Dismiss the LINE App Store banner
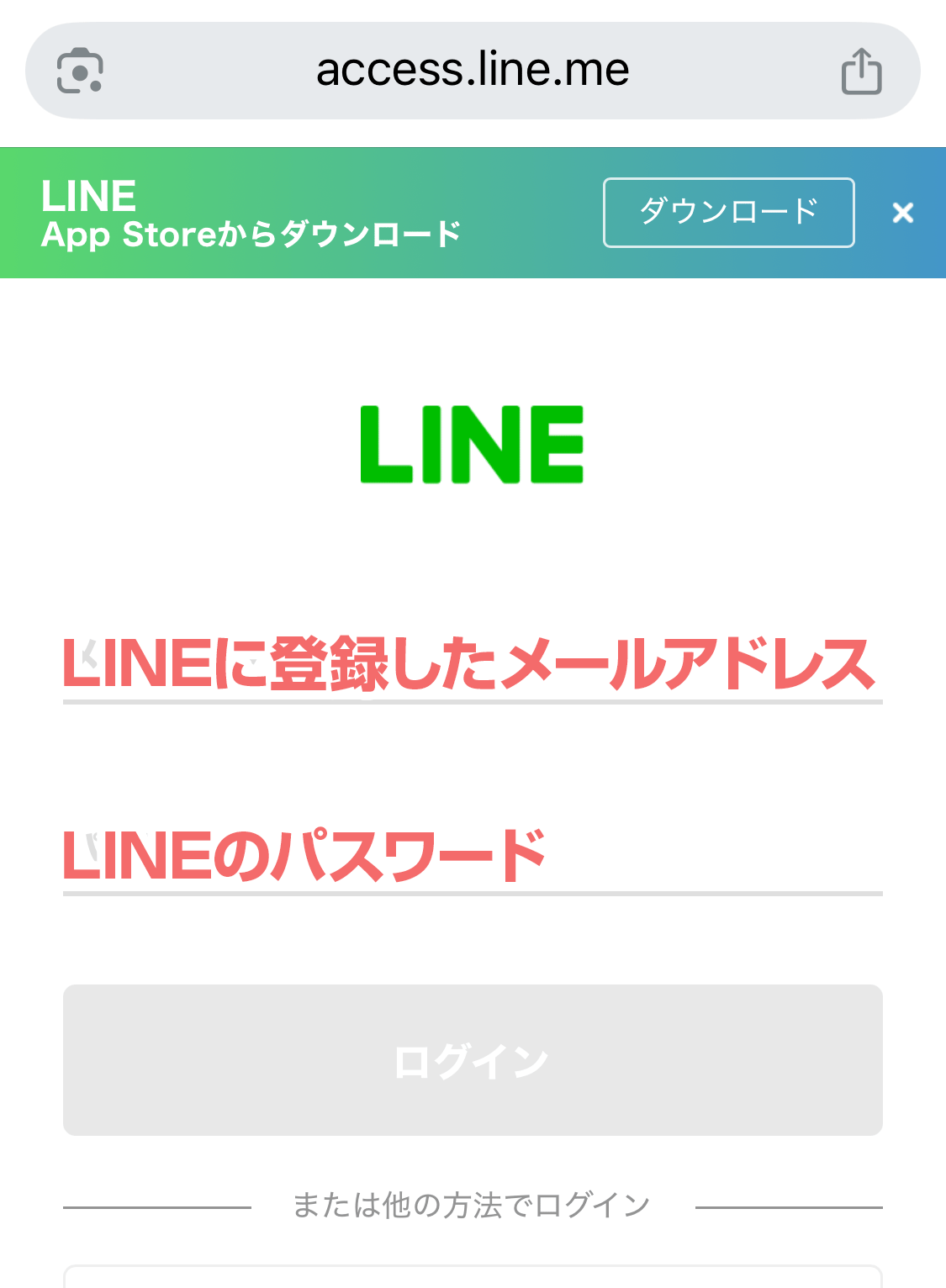946x1288 pixels. click(x=902, y=213)
